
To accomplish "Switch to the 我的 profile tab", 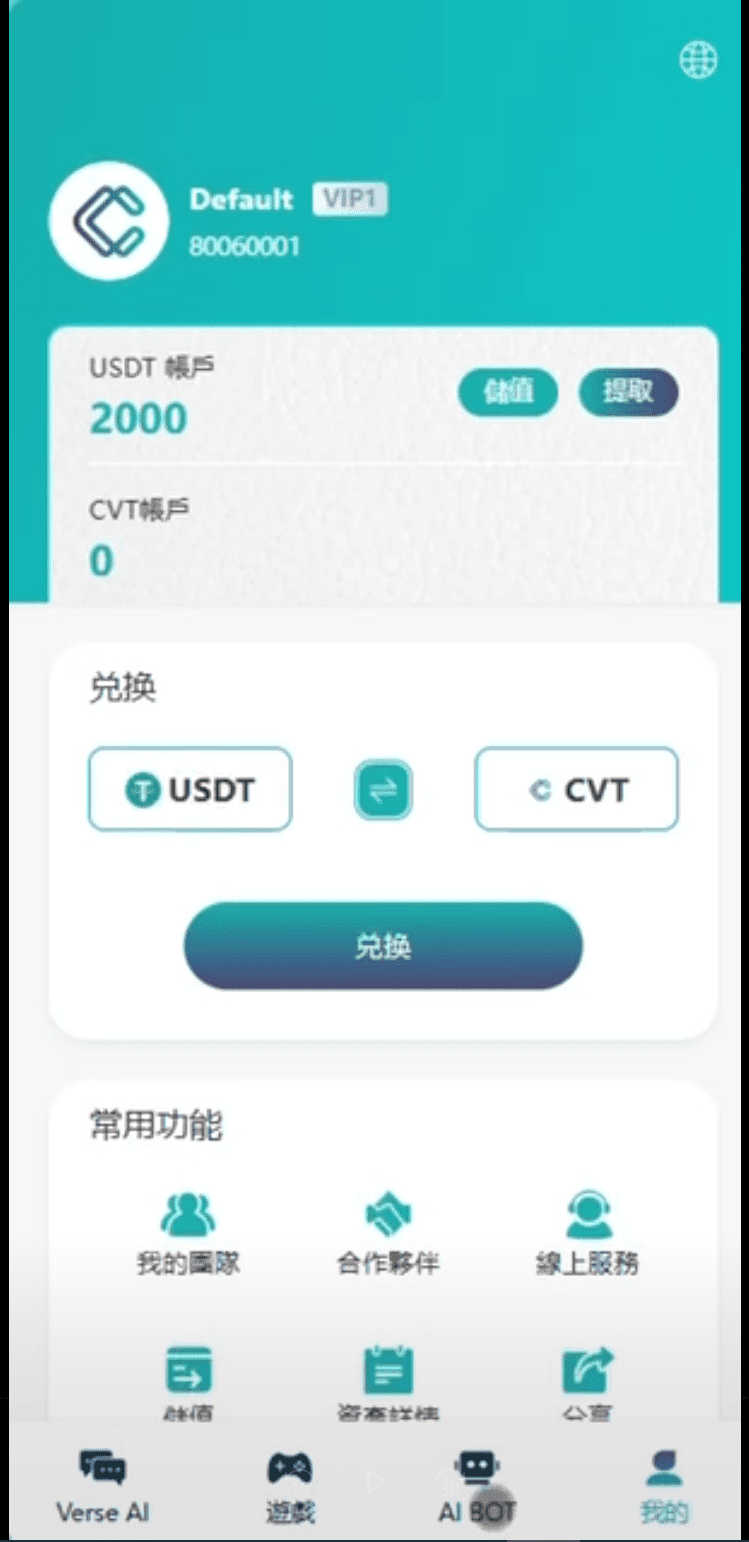I will tap(664, 1486).
